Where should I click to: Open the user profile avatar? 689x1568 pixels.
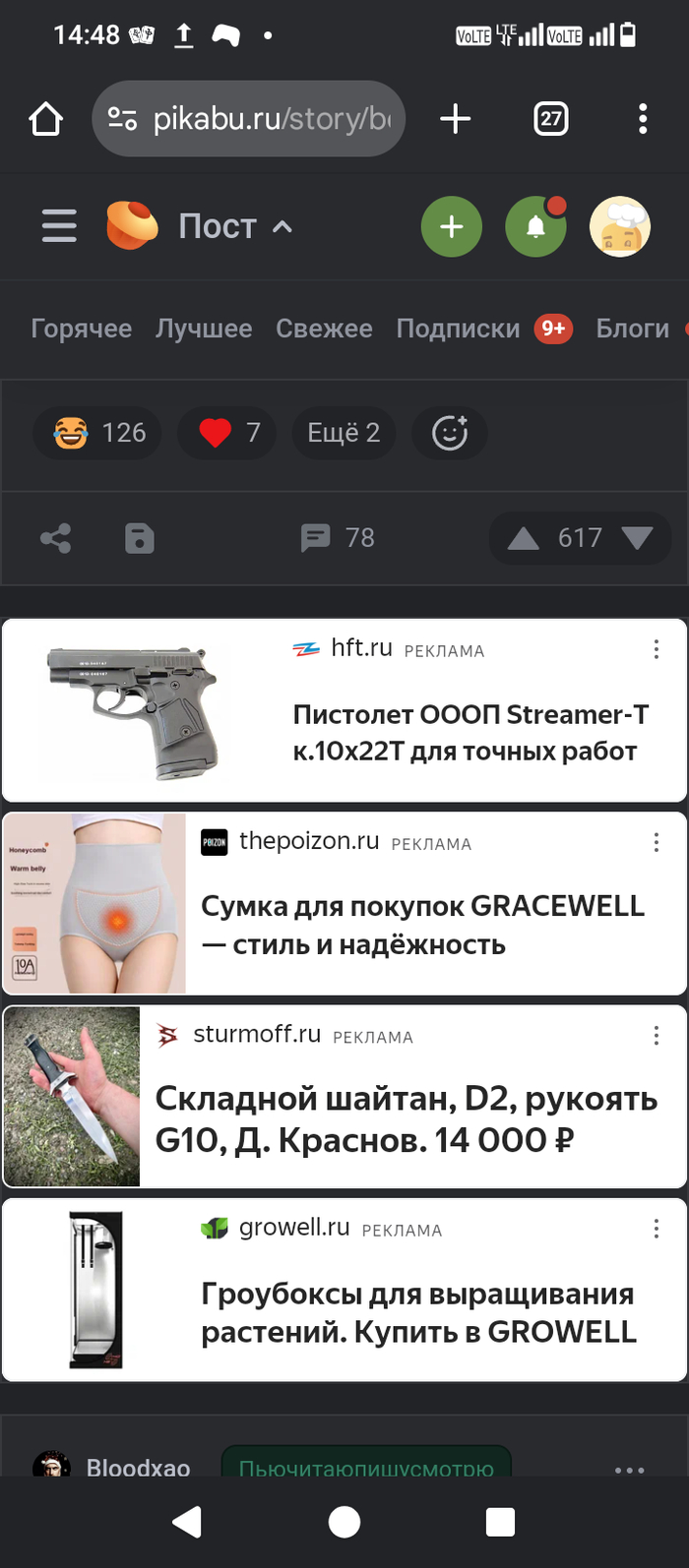point(620,227)
